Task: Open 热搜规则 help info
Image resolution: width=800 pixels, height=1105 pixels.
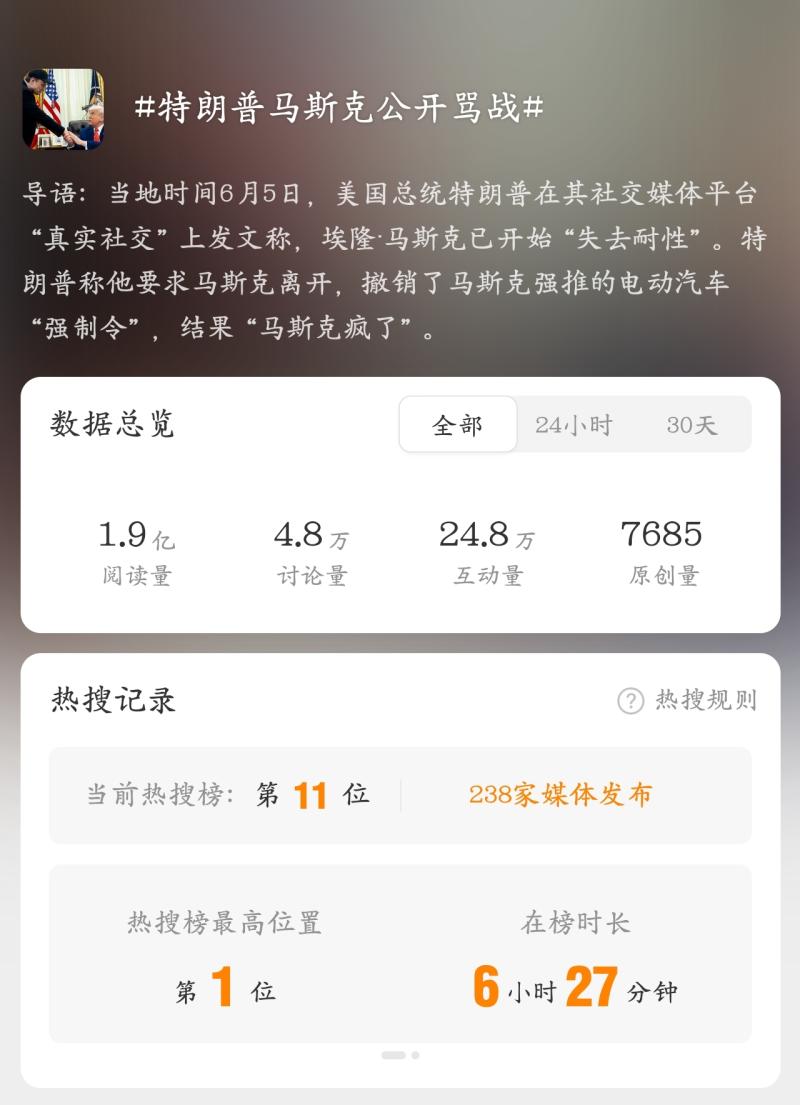Action: [x=688, y=700]
